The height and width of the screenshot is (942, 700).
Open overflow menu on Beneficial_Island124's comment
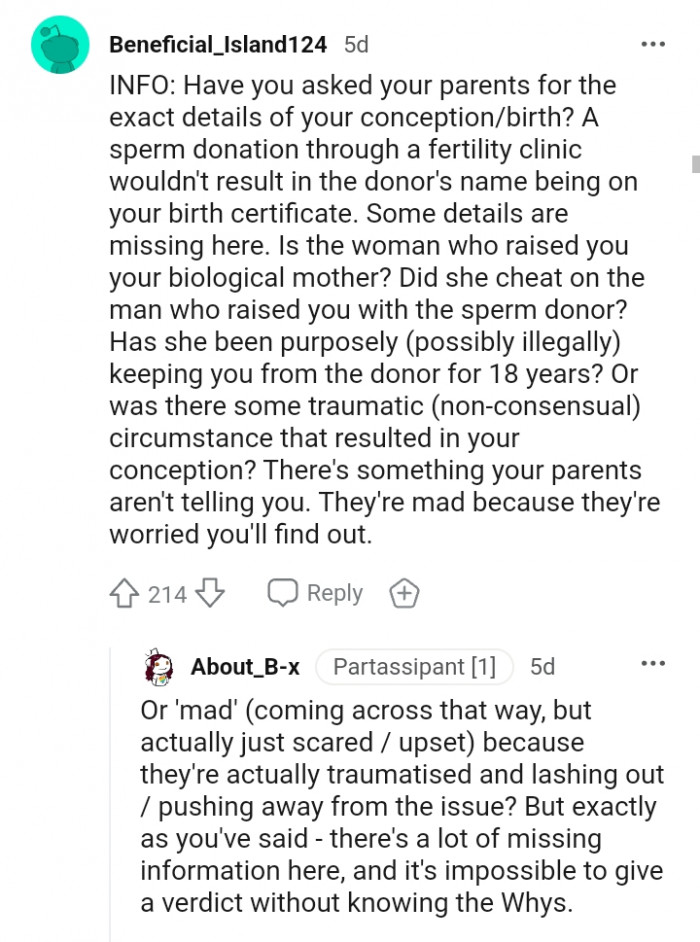(653, 45)
